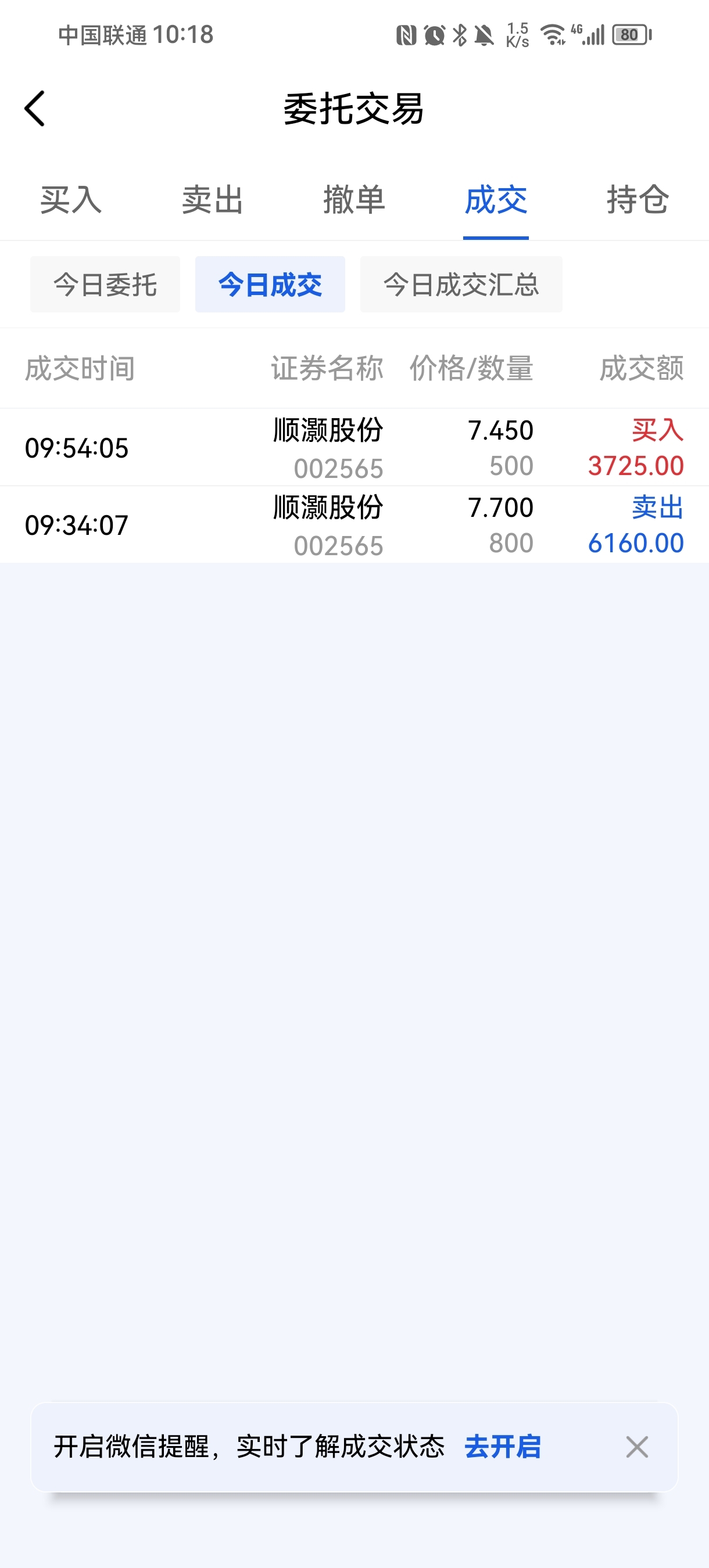Open the 09:54:05 买入 顺灏股份 record
The image size is (709, 1568).
point(354,447)
